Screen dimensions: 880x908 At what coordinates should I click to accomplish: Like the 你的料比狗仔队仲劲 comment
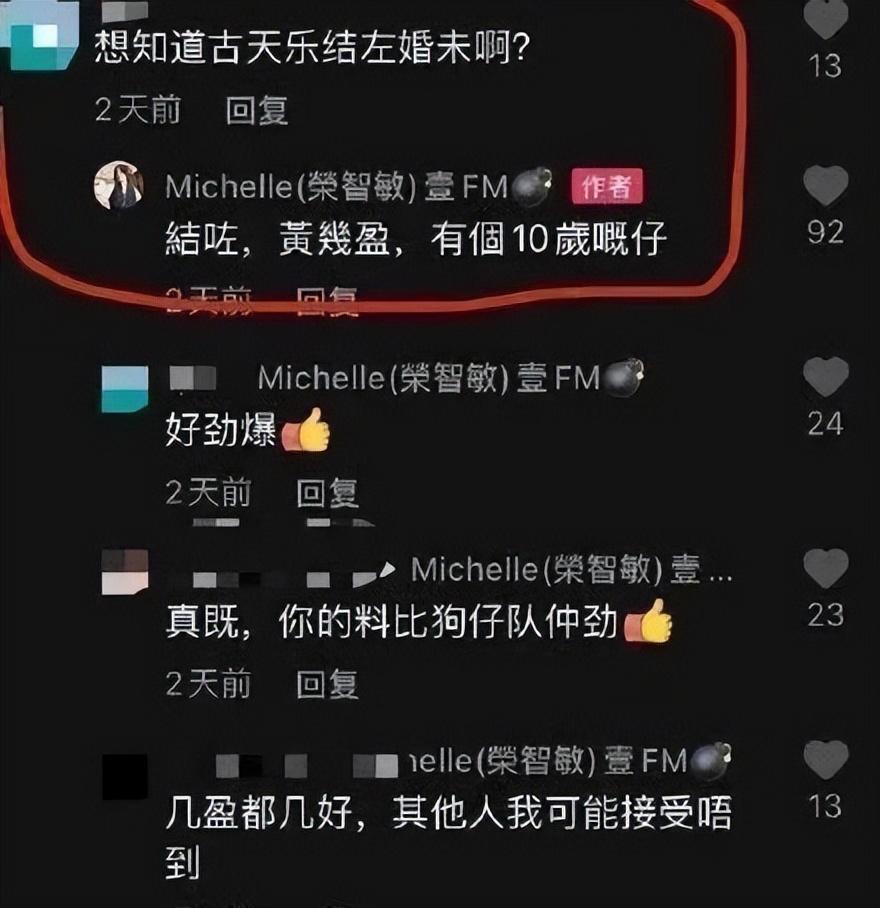[x=826, y=569]
